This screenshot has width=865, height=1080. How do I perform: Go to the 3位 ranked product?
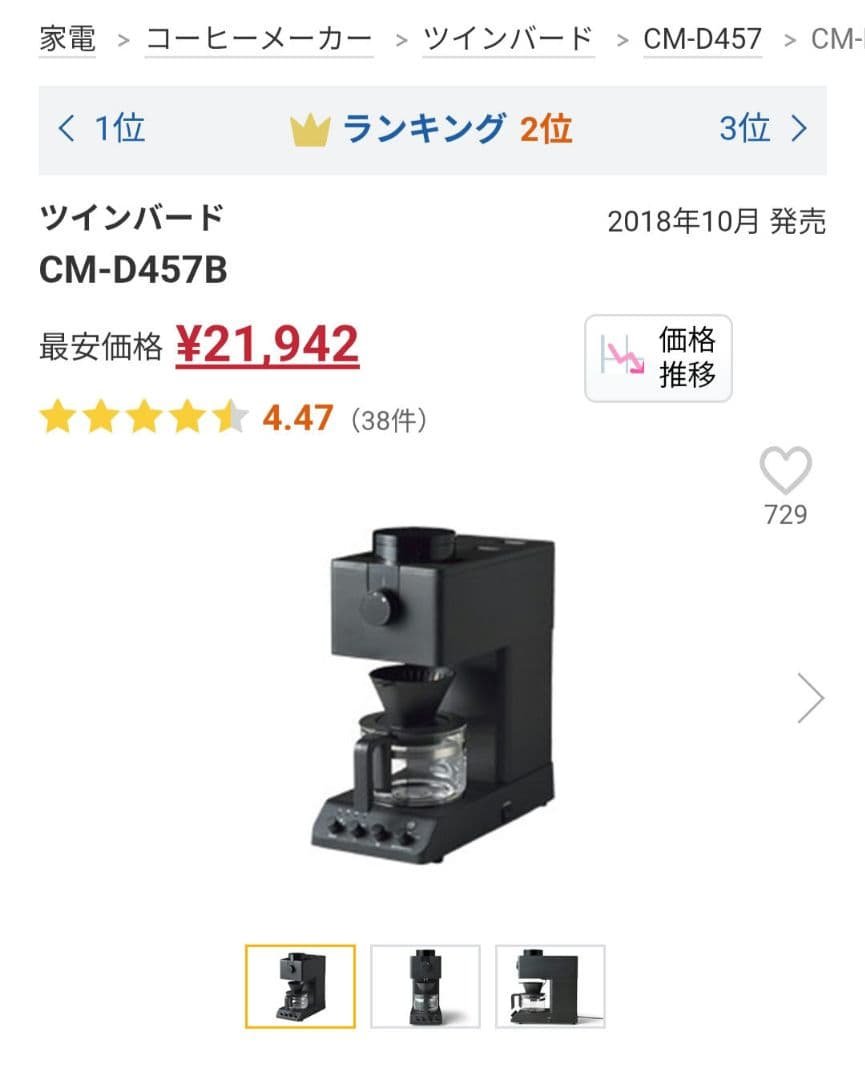(763, 129)
